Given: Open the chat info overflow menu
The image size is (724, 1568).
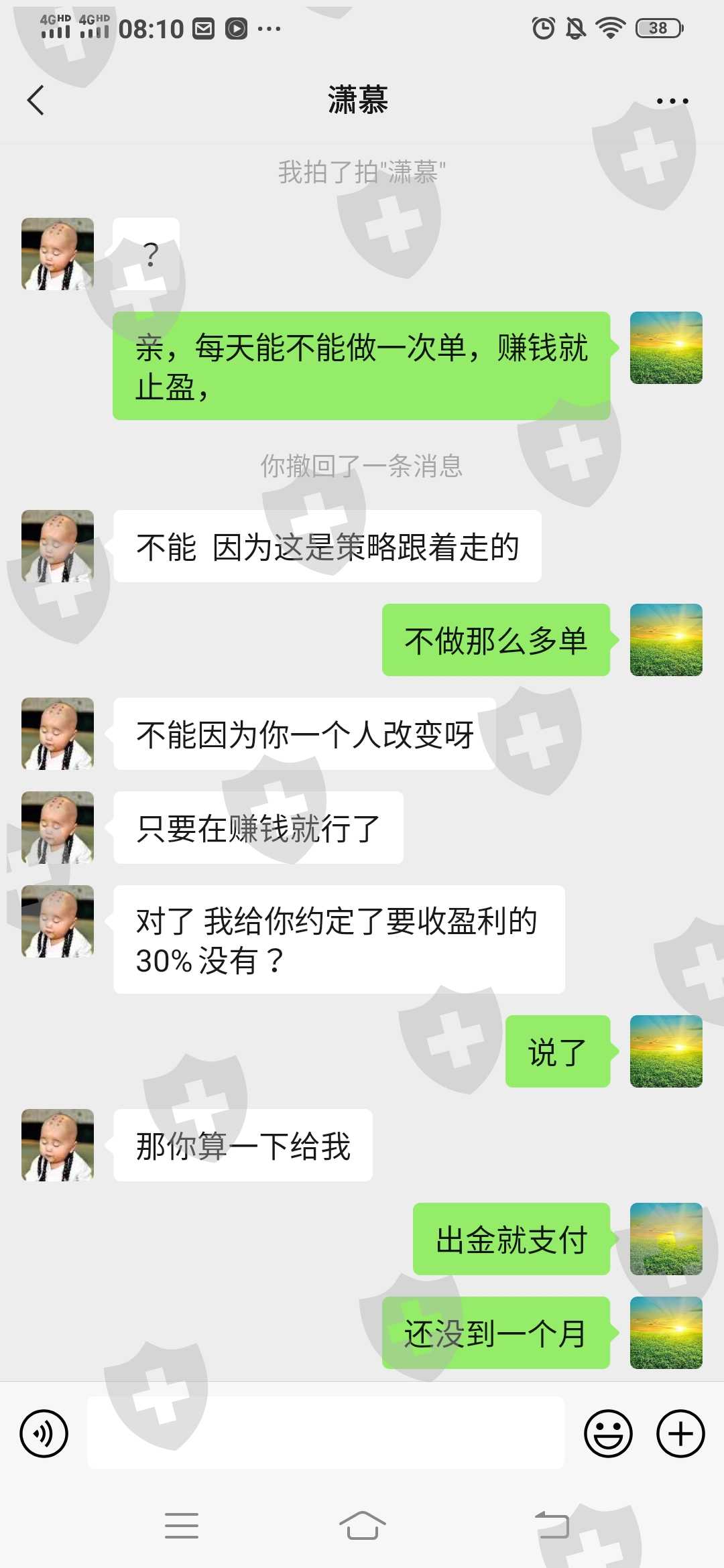Looking at the screenshot, I should point(672,101).
